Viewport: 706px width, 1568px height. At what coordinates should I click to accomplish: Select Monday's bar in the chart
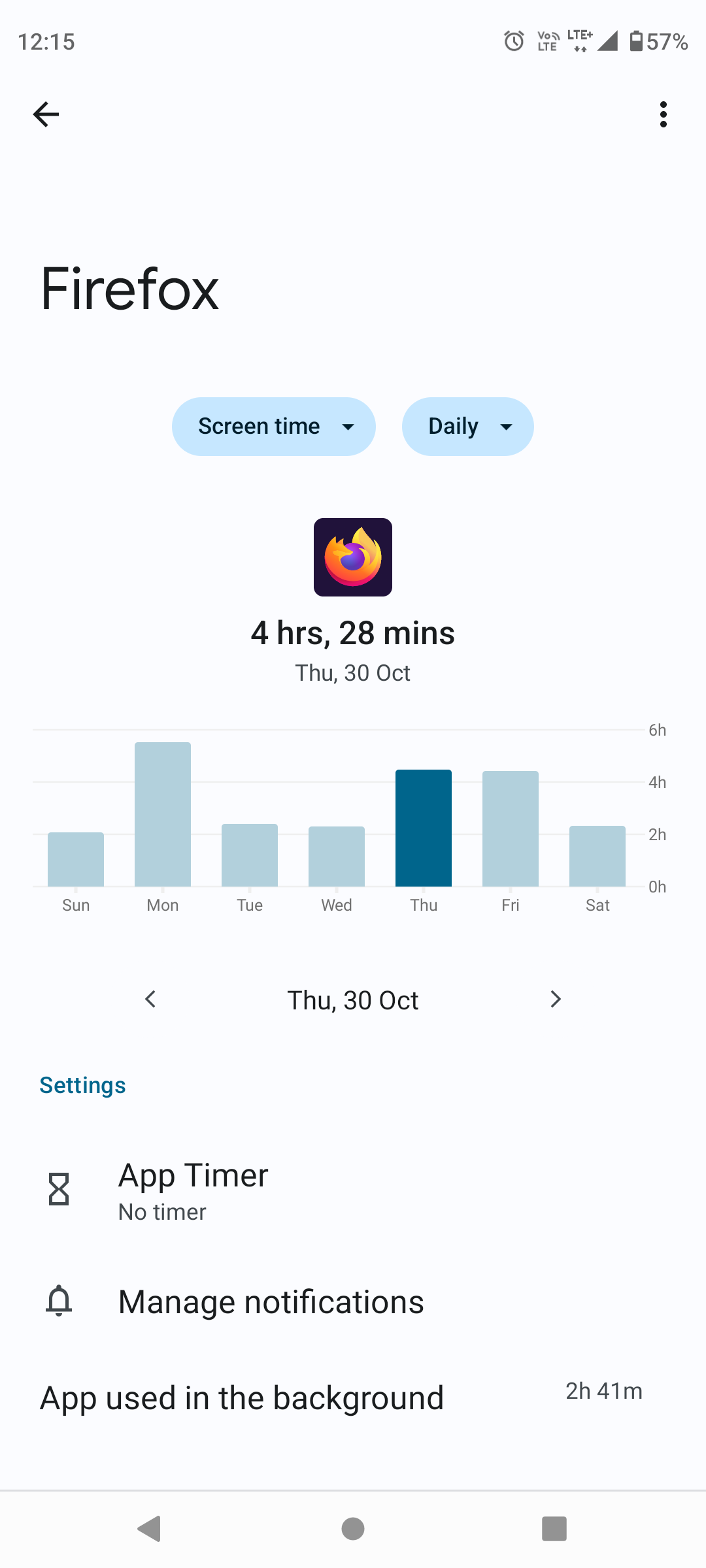tap(163, 814)
